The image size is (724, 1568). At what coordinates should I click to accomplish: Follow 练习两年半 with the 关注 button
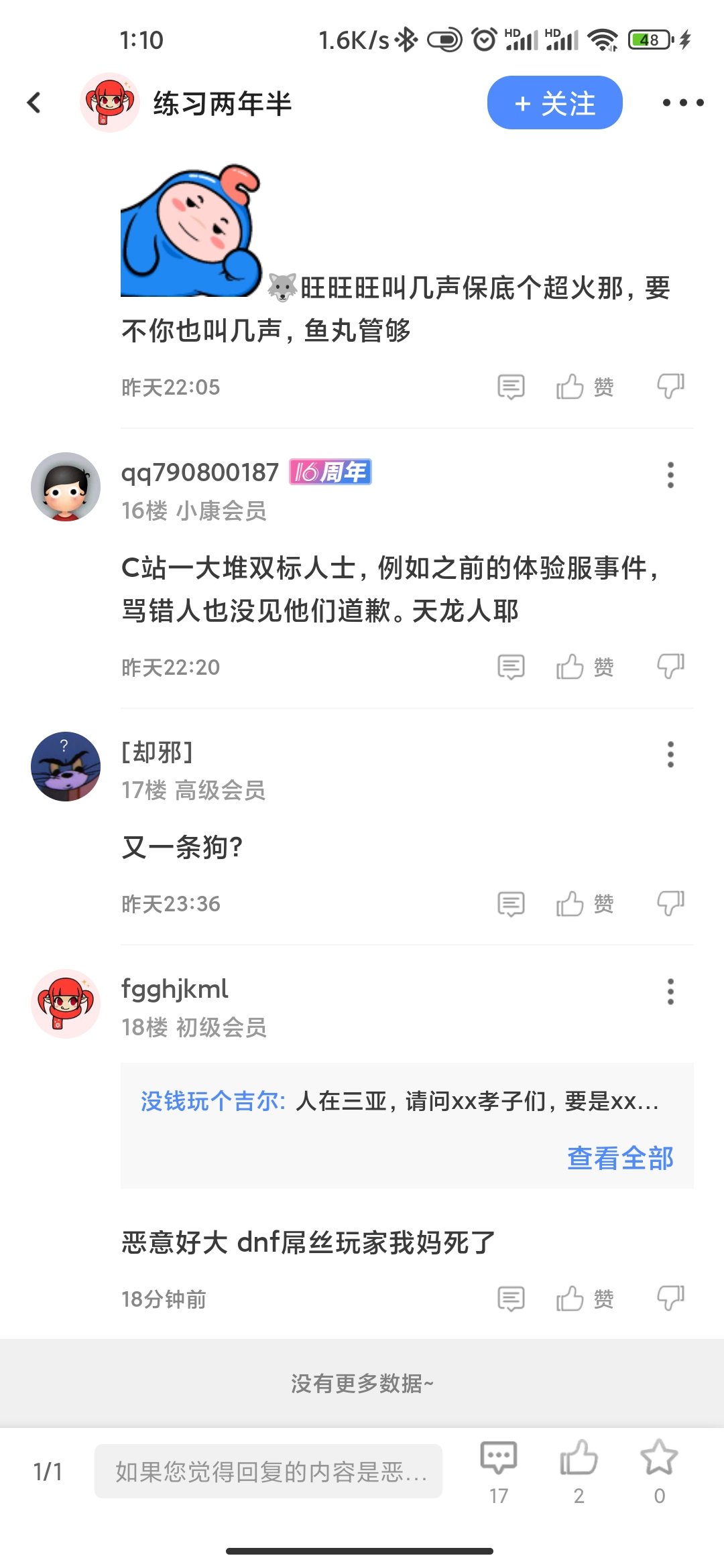(554, 103)
